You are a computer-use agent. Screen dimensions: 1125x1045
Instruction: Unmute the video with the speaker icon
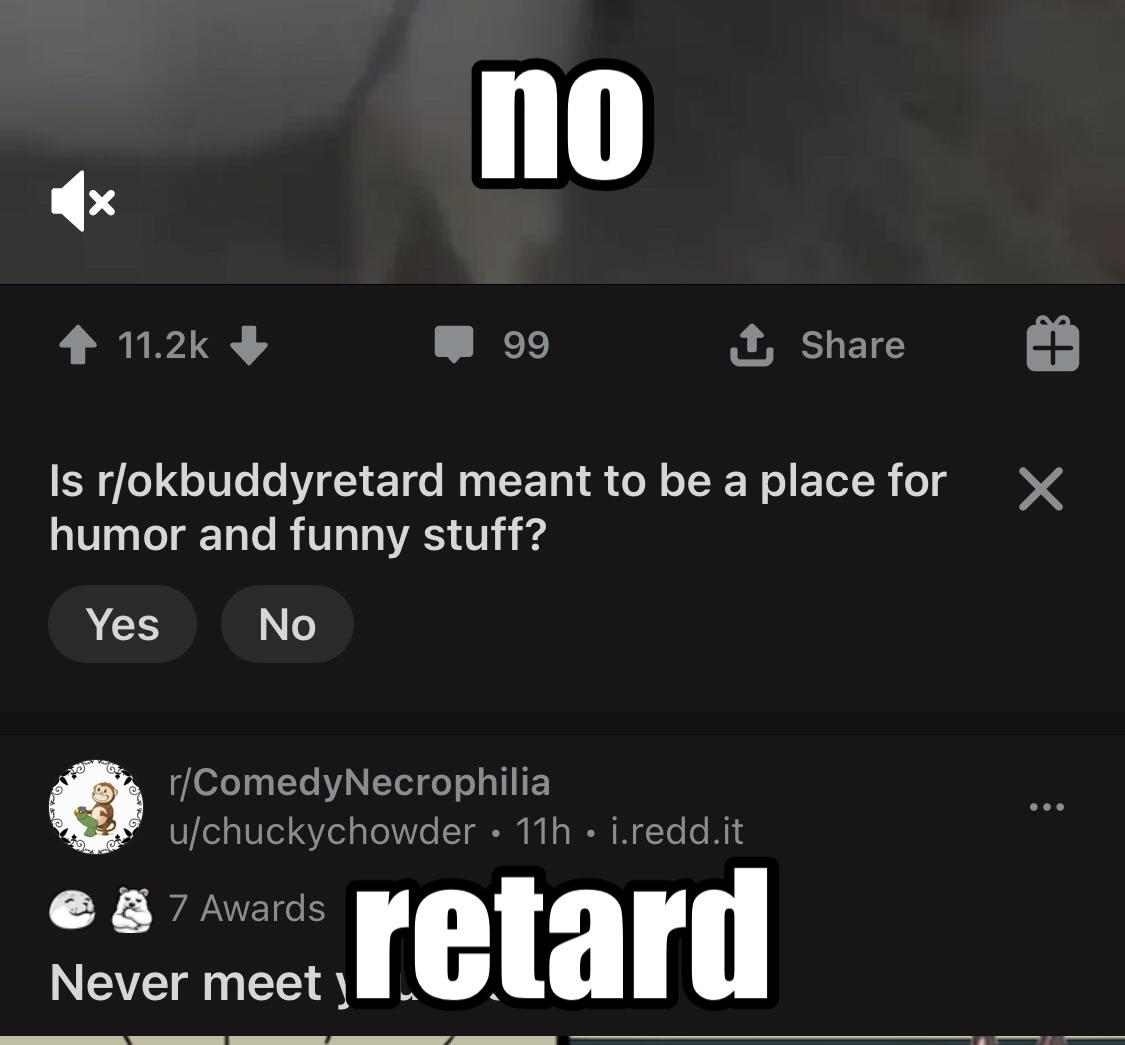[x=83, y=203]
